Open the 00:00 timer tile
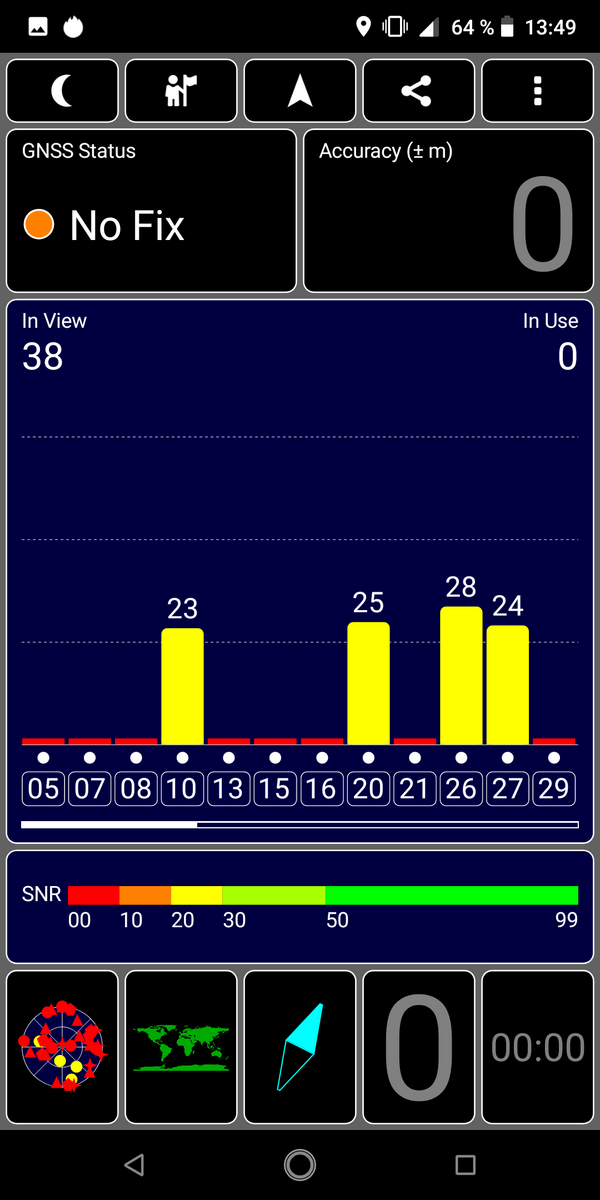Image resolution: width=600 pixels, height=1200 pixels. [x=537, y=1047]
